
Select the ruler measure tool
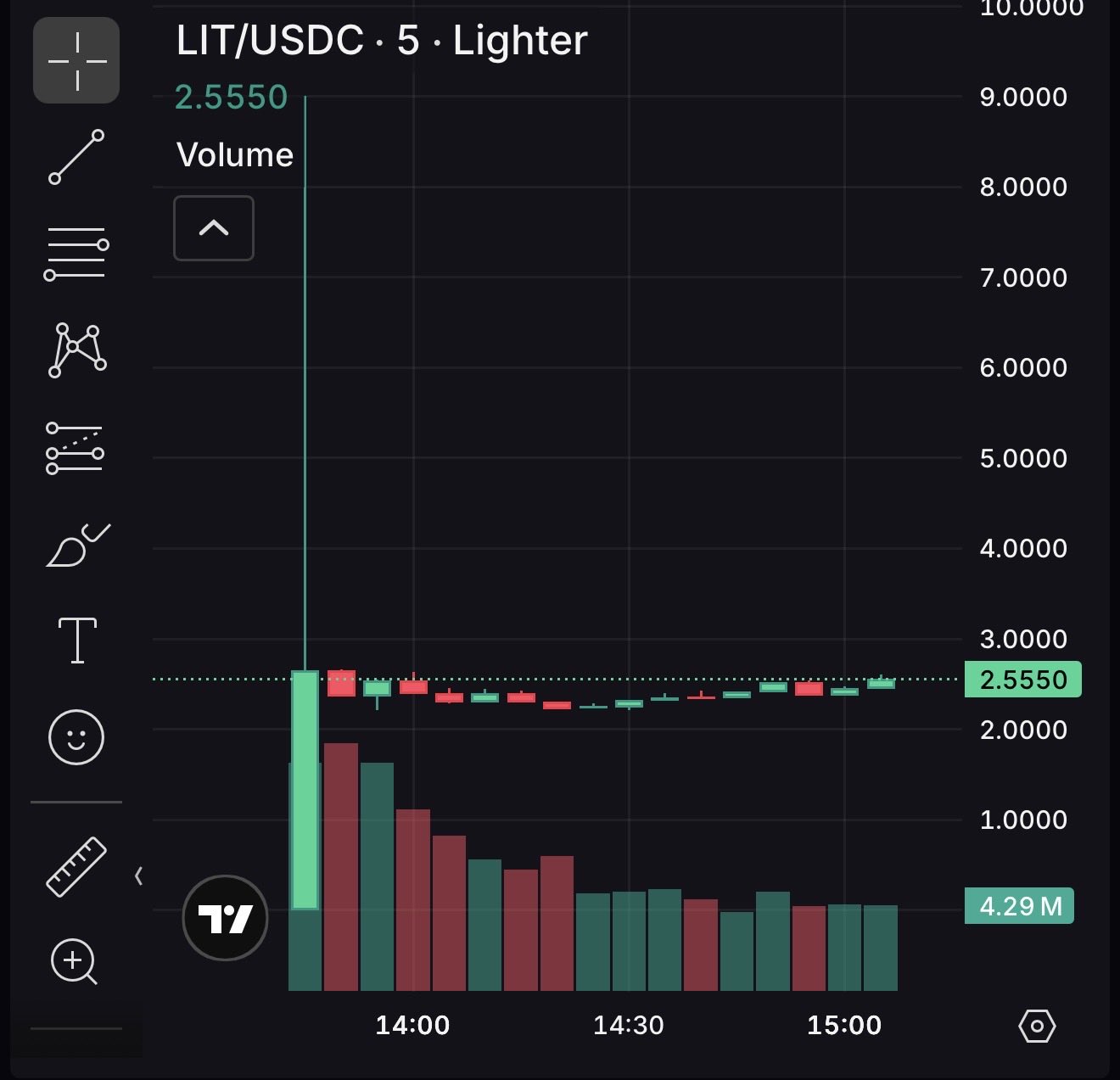[76, 867]
